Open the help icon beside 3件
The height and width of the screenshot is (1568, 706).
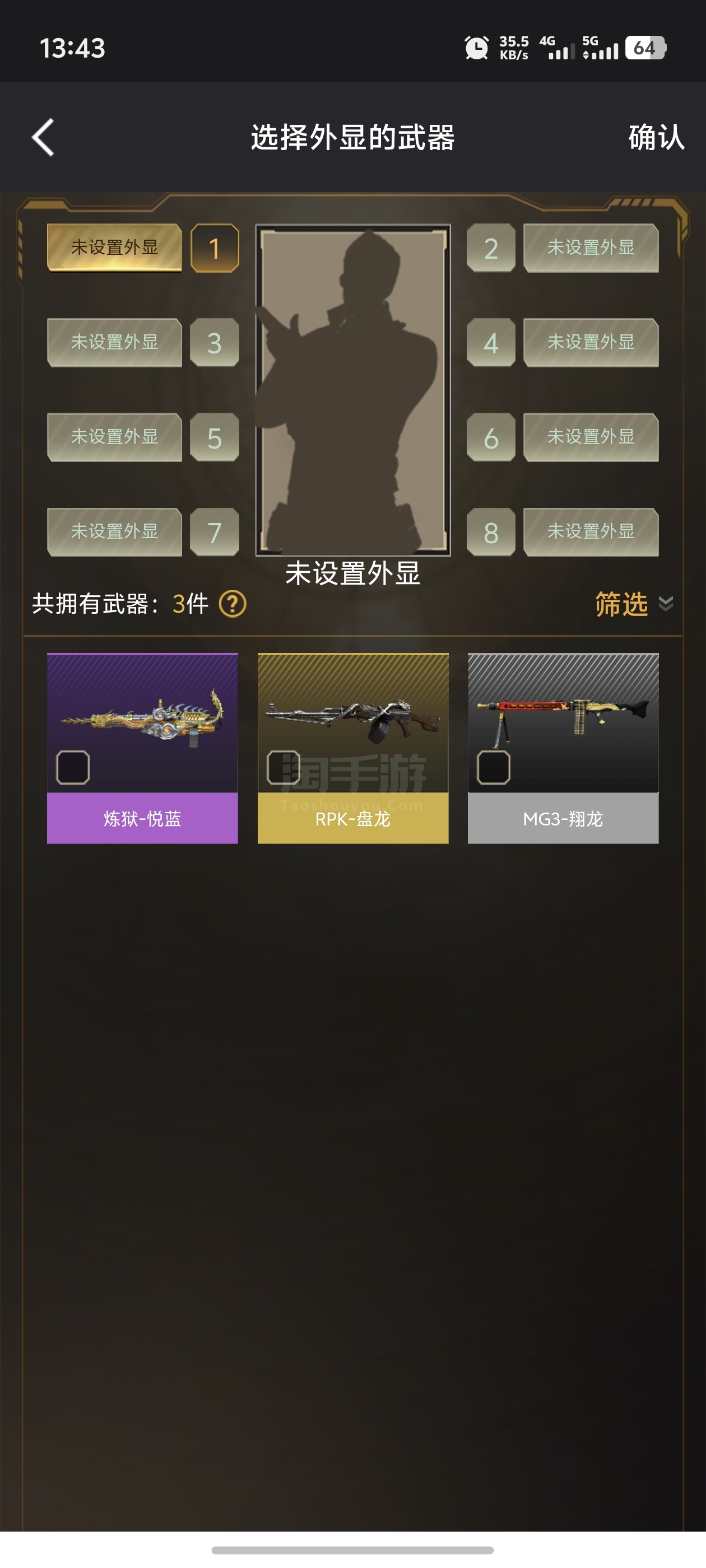coord(233,604)
